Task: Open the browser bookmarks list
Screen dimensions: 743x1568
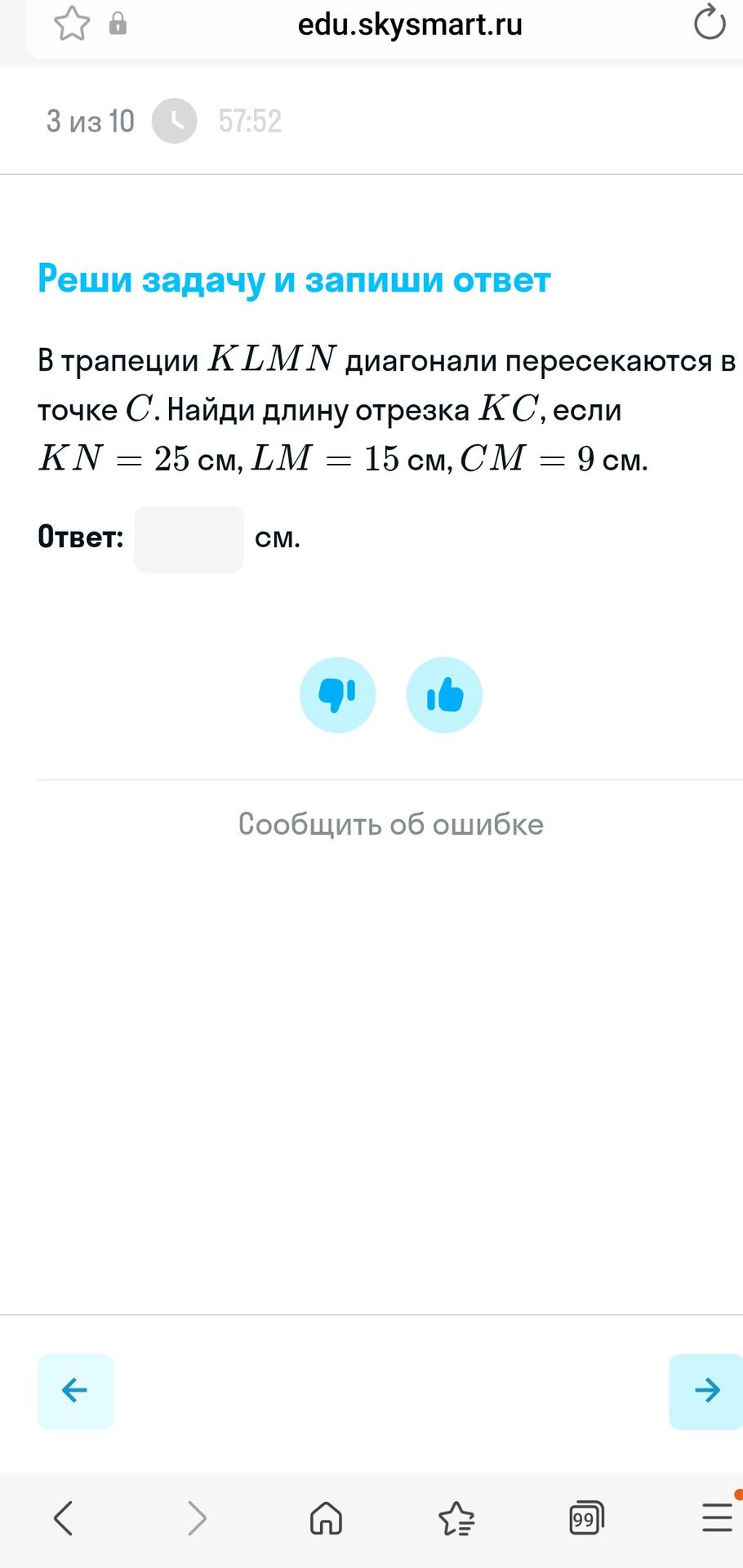Action: point(456,1518)
